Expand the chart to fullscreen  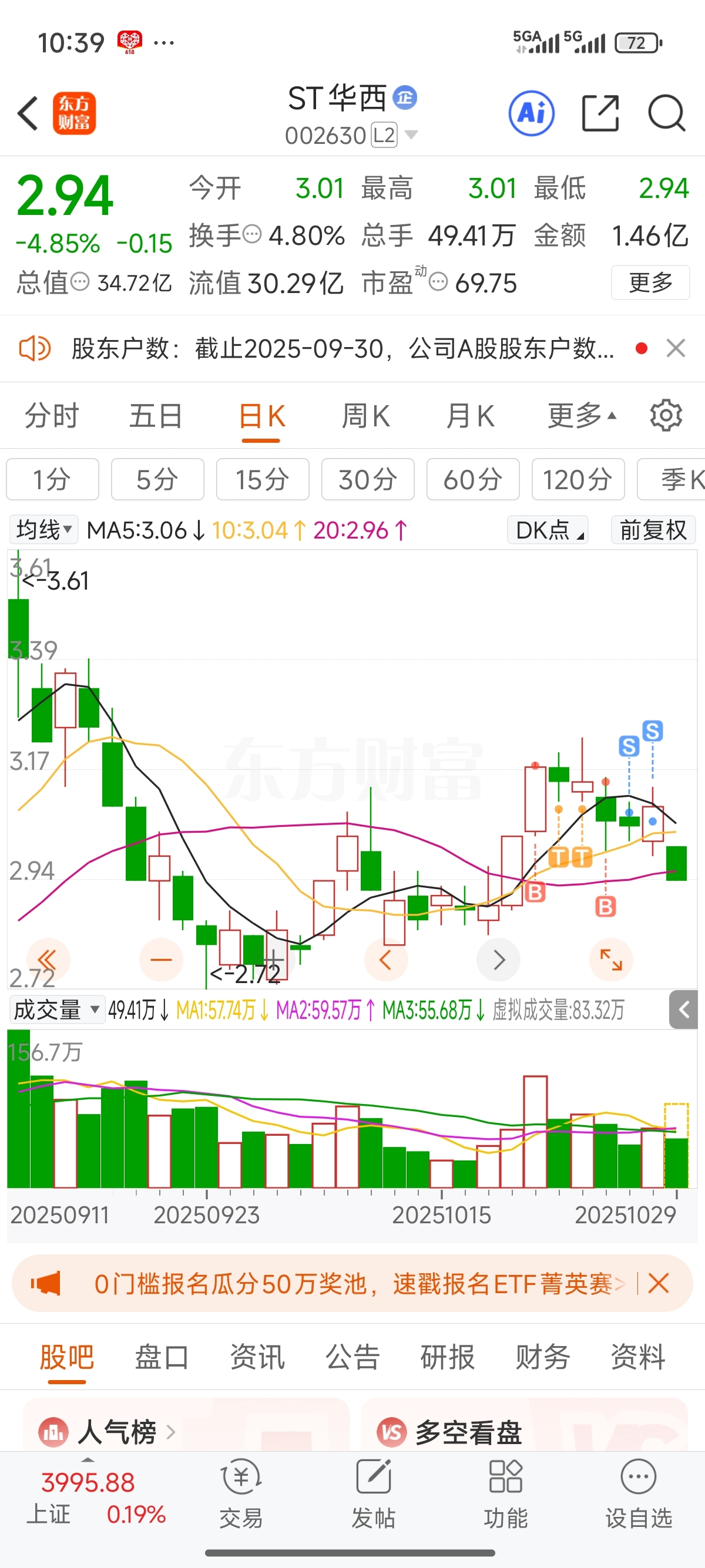pyautogui.click(x=610, y=960)
